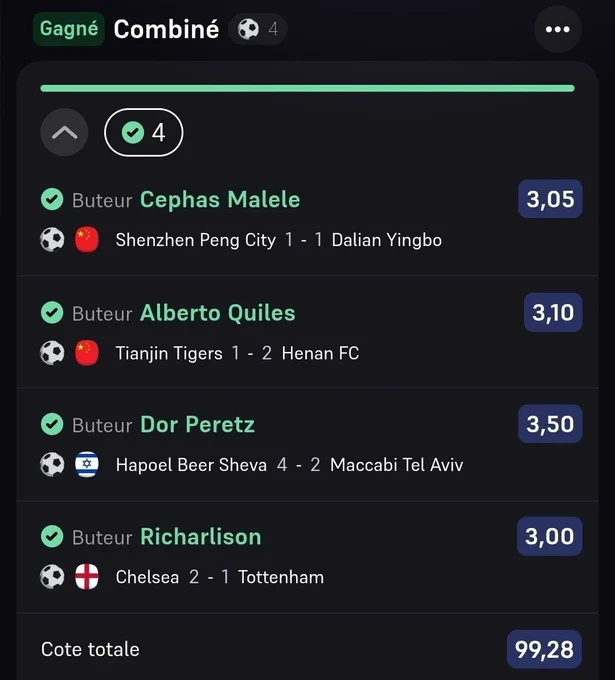Open the Cephas Malele goalscorer selection
This screenshot has height=680, width=615.
[308, 219]
